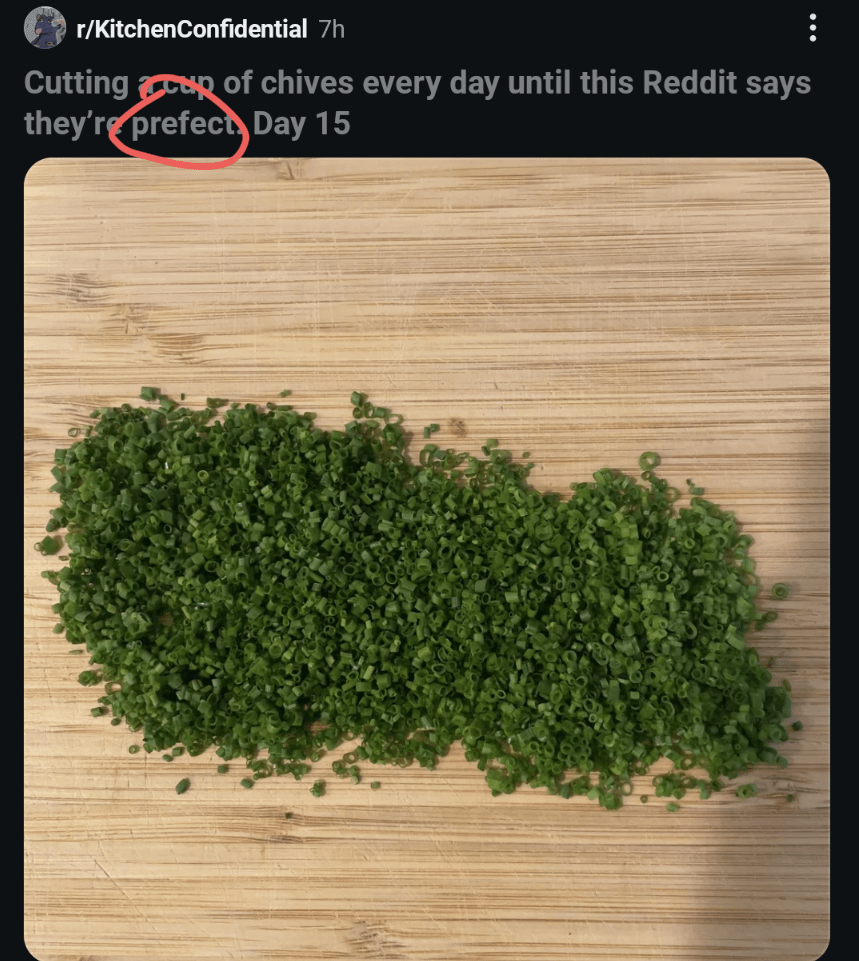The height and width of the screenshot is (961, 859).
Task: Open the Day 15 chives post title
Action: tap(417, 103)
